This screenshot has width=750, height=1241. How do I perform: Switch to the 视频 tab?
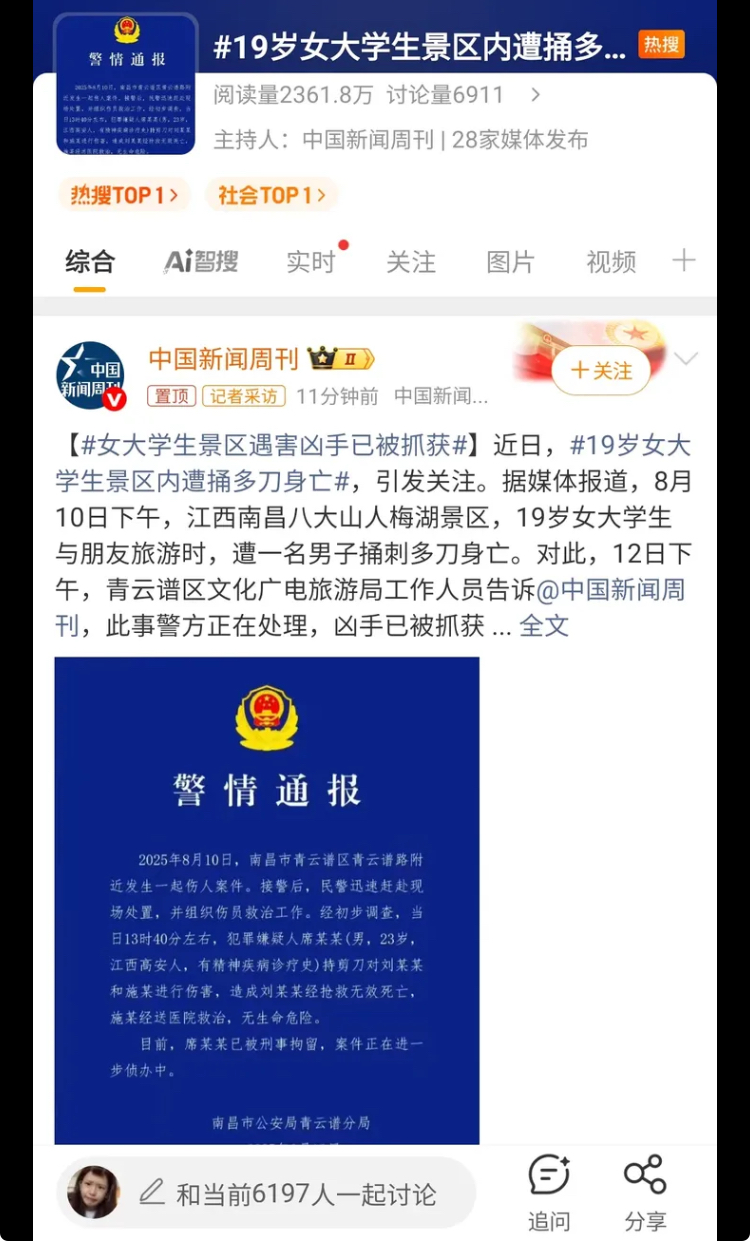tap(611, 262)
